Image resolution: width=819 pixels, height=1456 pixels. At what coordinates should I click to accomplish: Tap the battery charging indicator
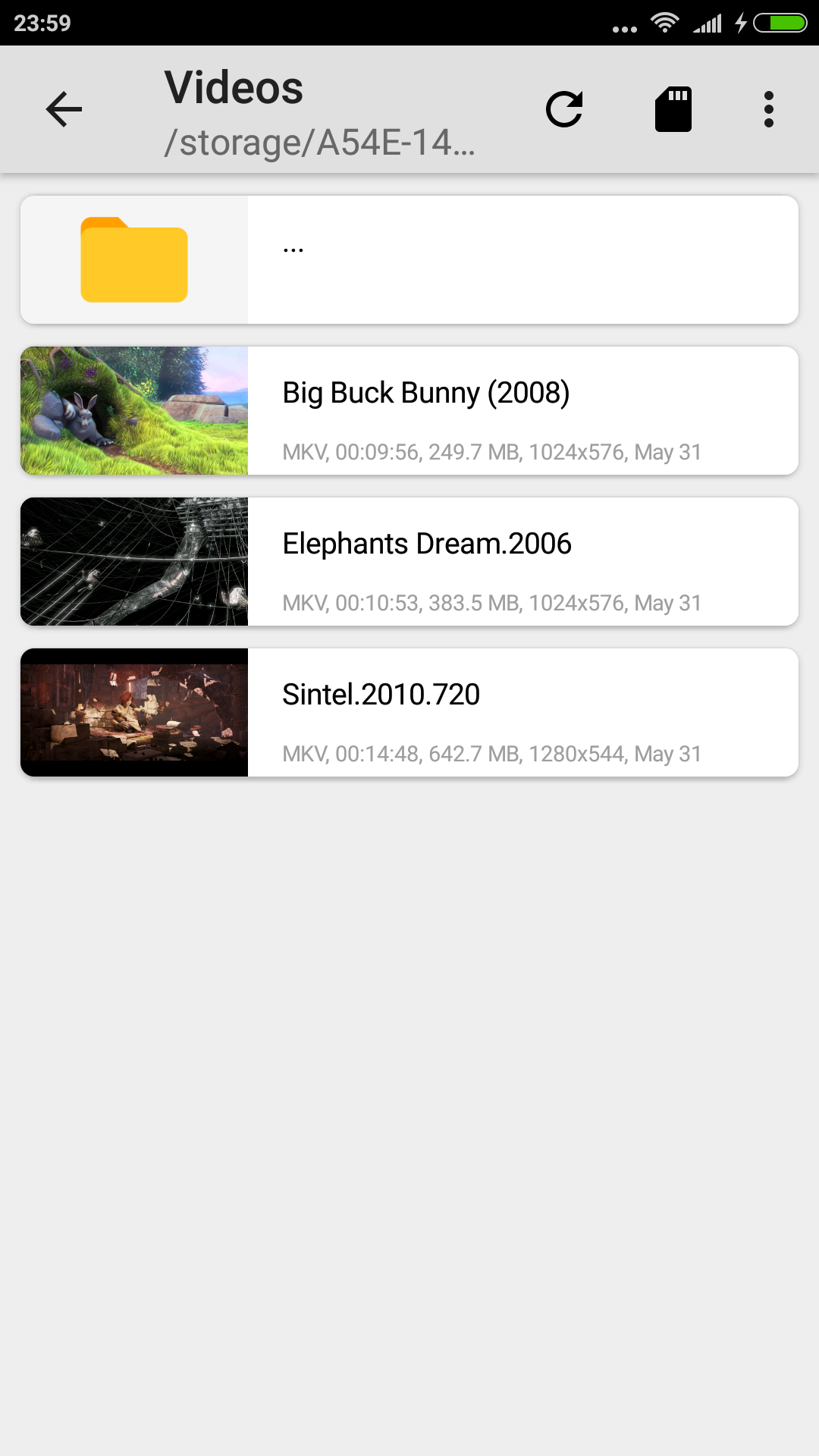[778, 24]
